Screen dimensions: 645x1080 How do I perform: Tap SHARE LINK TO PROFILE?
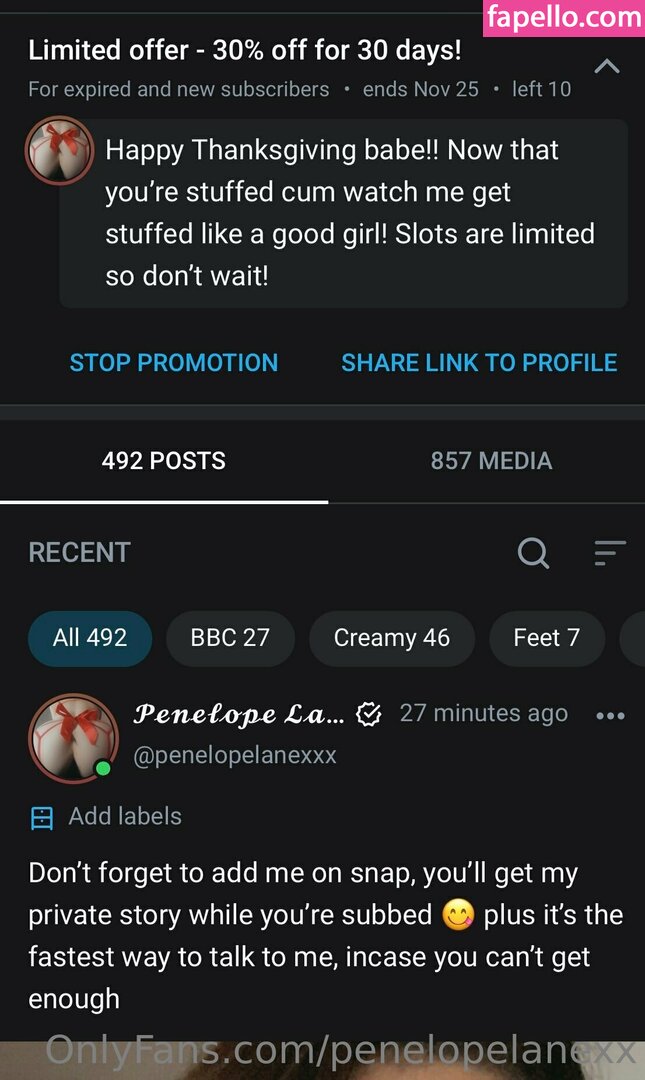click(479, 362)
